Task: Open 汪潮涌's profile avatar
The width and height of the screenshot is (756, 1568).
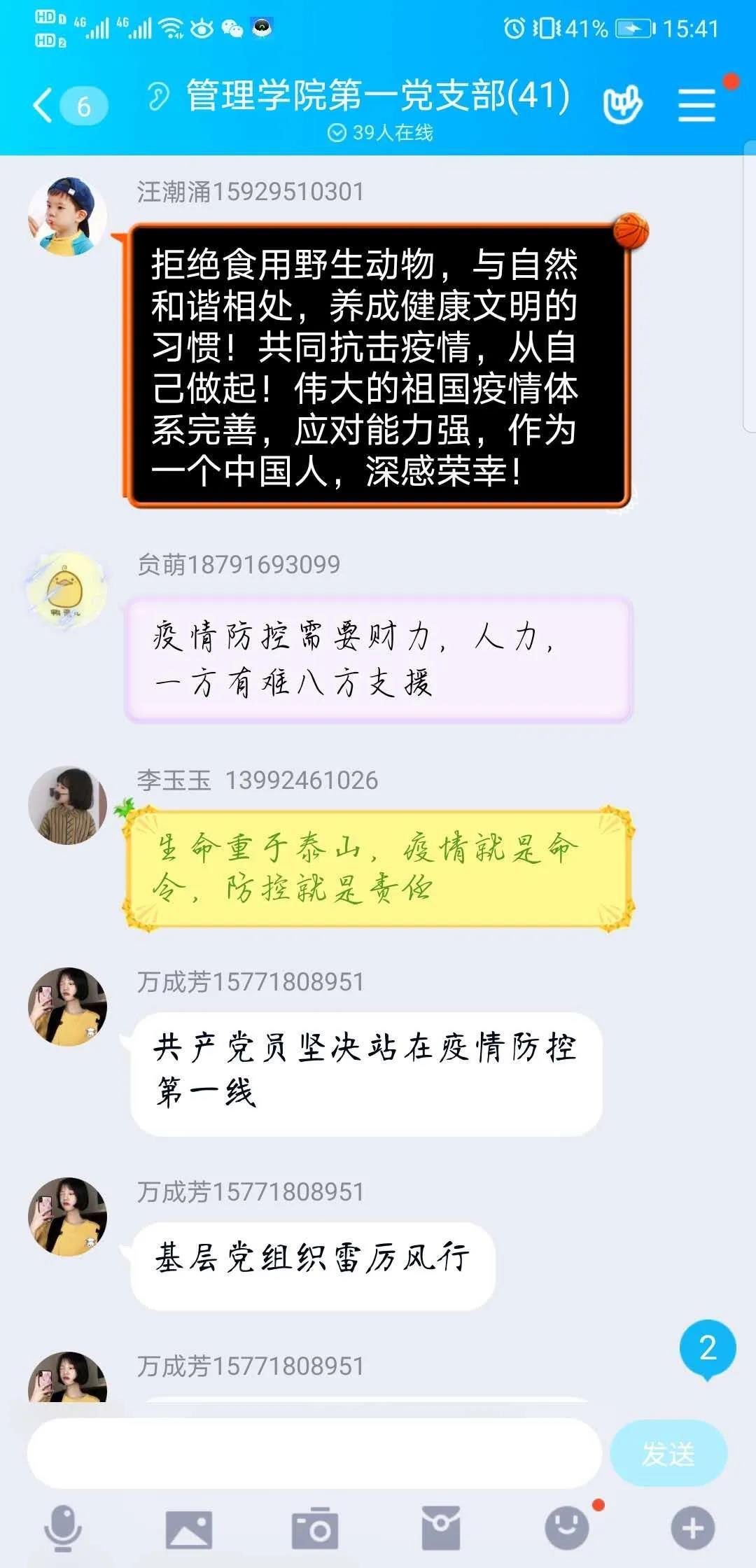Action: [x=67, y=216]
